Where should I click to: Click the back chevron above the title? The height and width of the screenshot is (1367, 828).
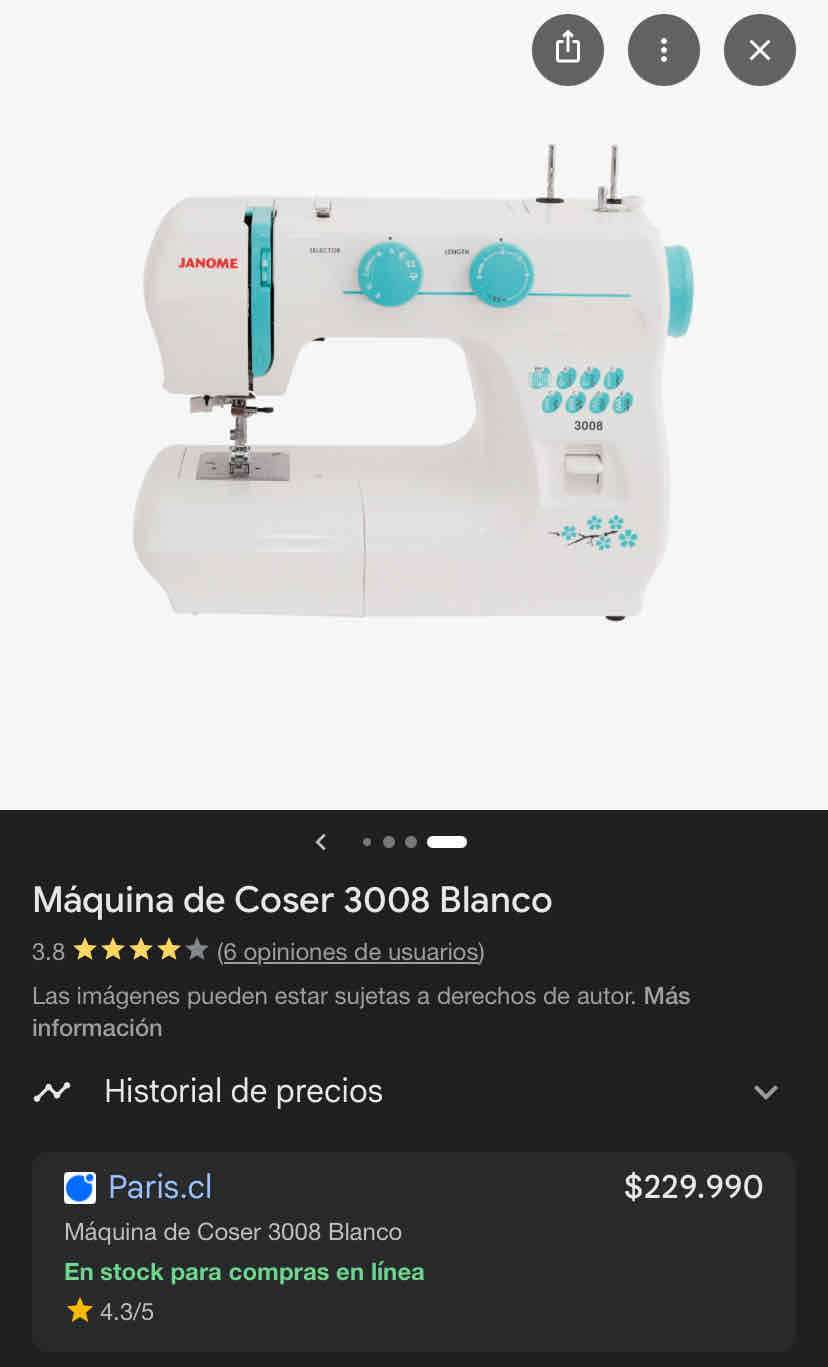(x=321, y=841)
